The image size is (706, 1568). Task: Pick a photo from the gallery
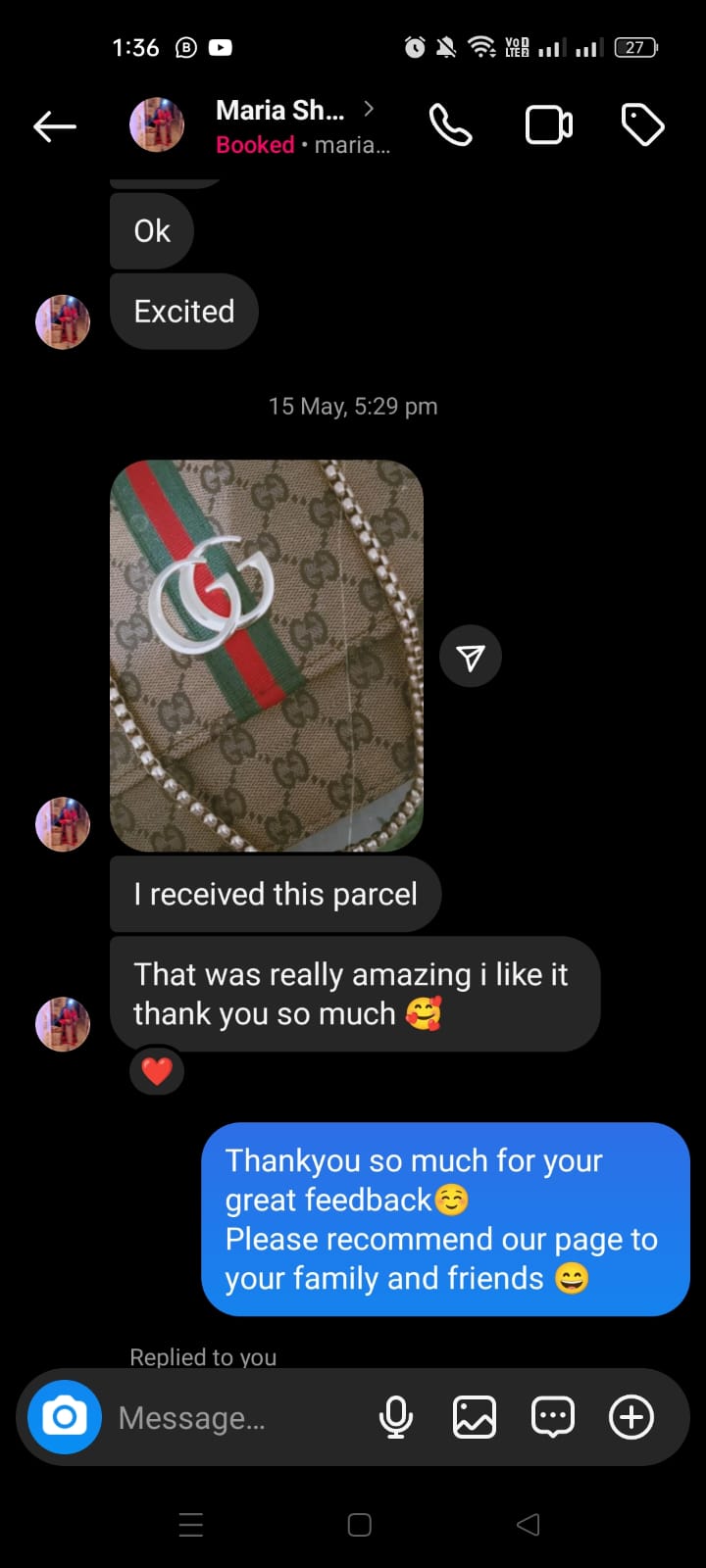coord(475,1417)
